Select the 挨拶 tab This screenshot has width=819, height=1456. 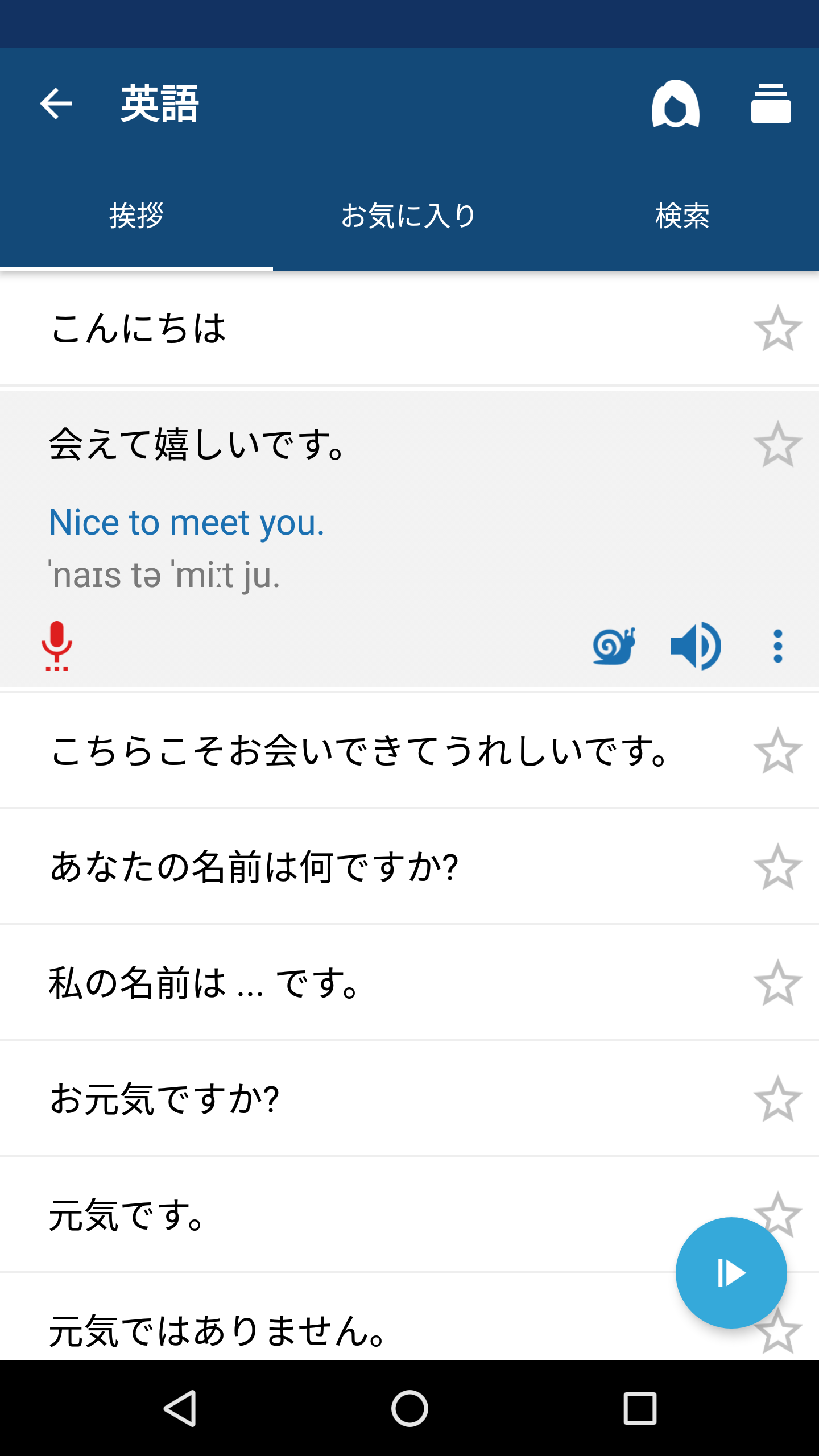136,216
